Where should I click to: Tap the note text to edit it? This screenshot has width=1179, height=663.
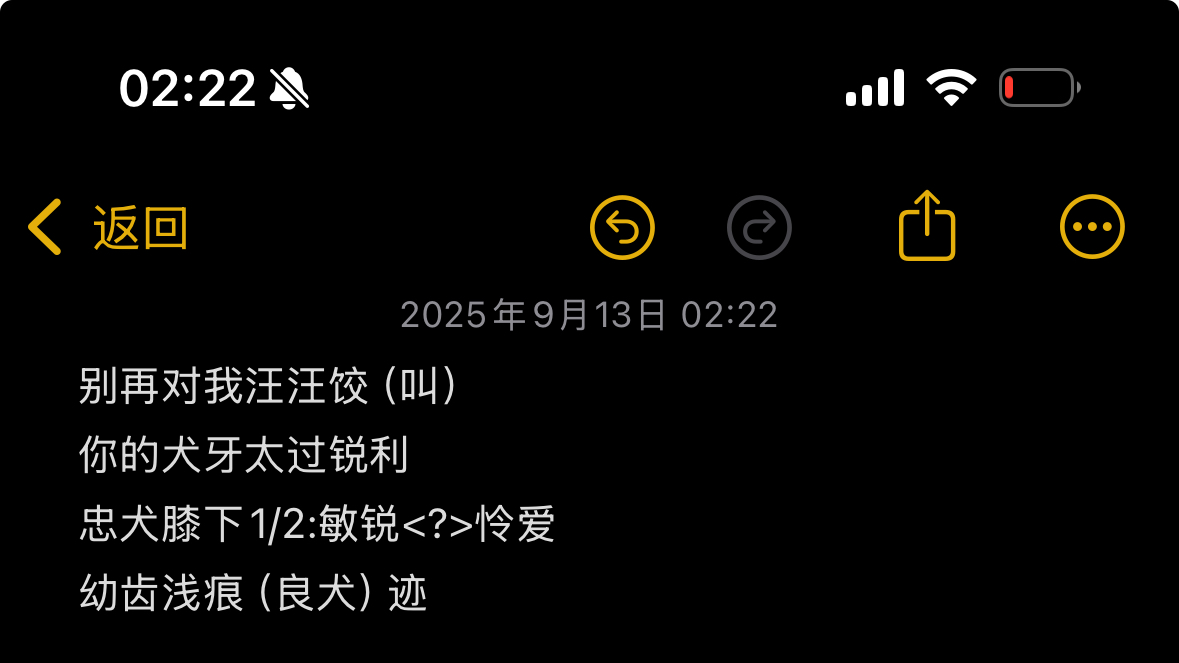tap(318, 490)
